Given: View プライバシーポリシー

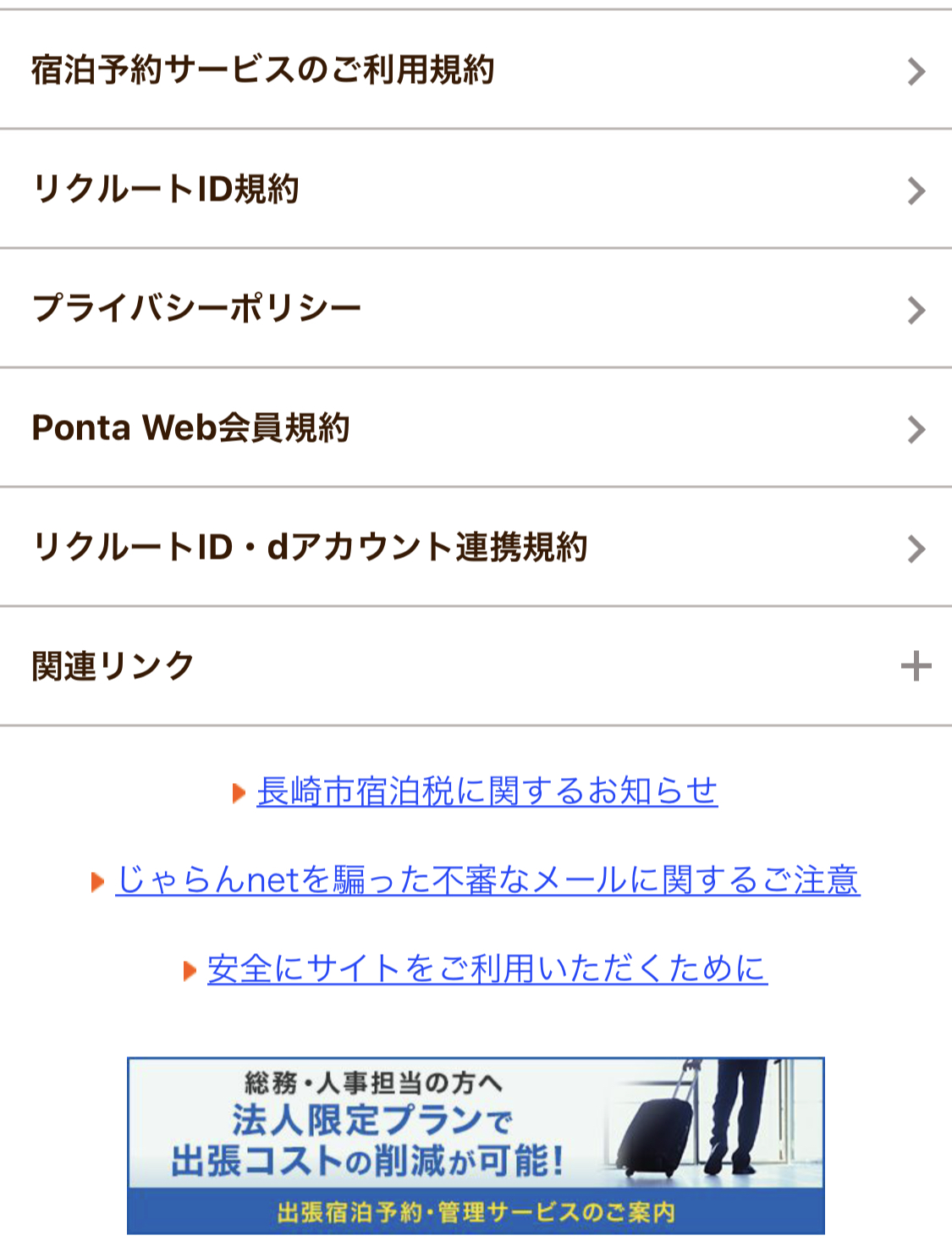Looking at the screenshot, I should [474, 309].
